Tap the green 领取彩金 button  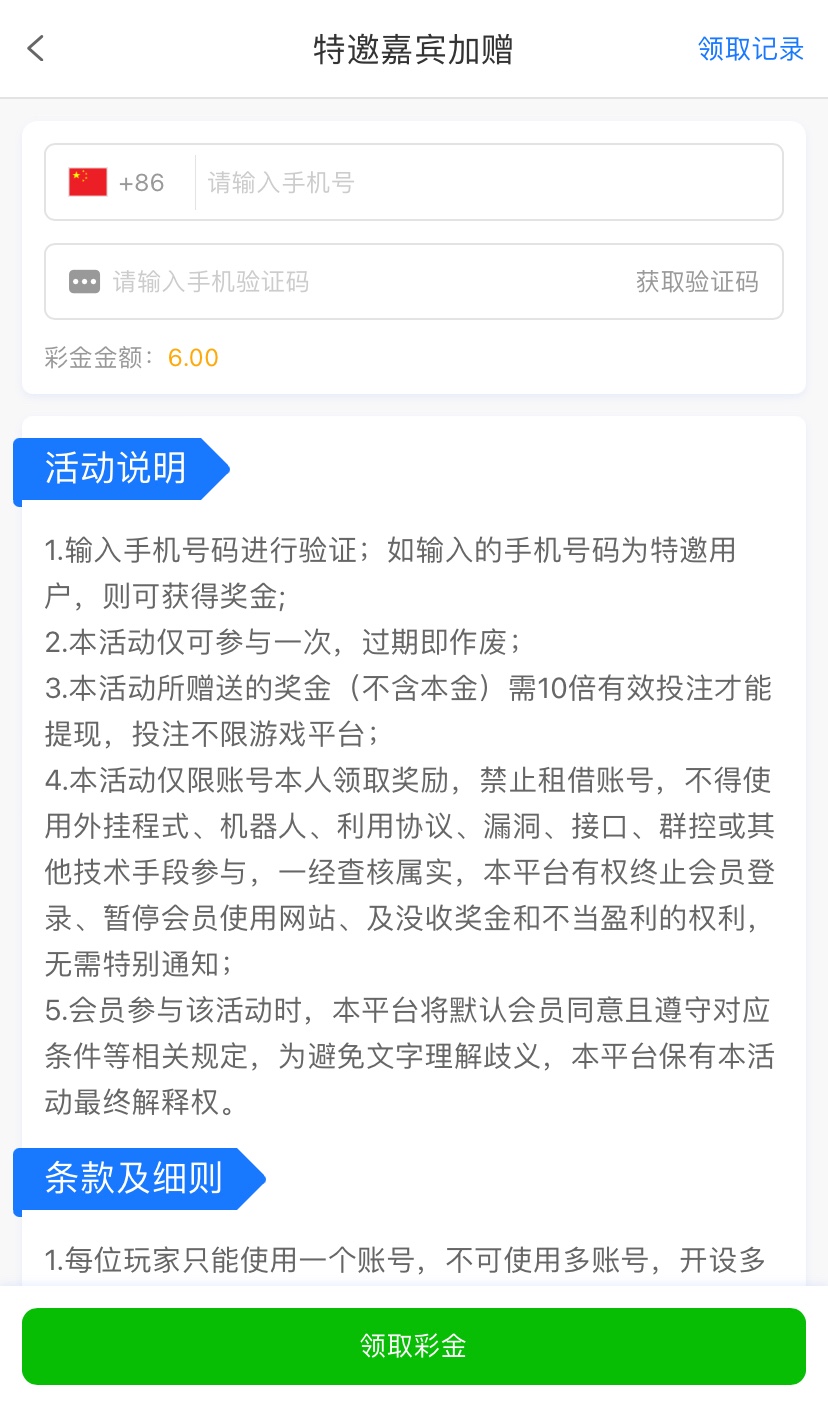coord(413,1346)
